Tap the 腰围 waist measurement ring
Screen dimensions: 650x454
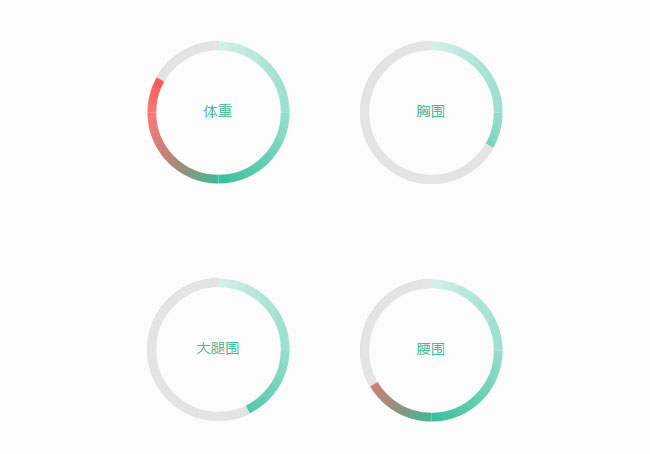click(x=431, y=349)
